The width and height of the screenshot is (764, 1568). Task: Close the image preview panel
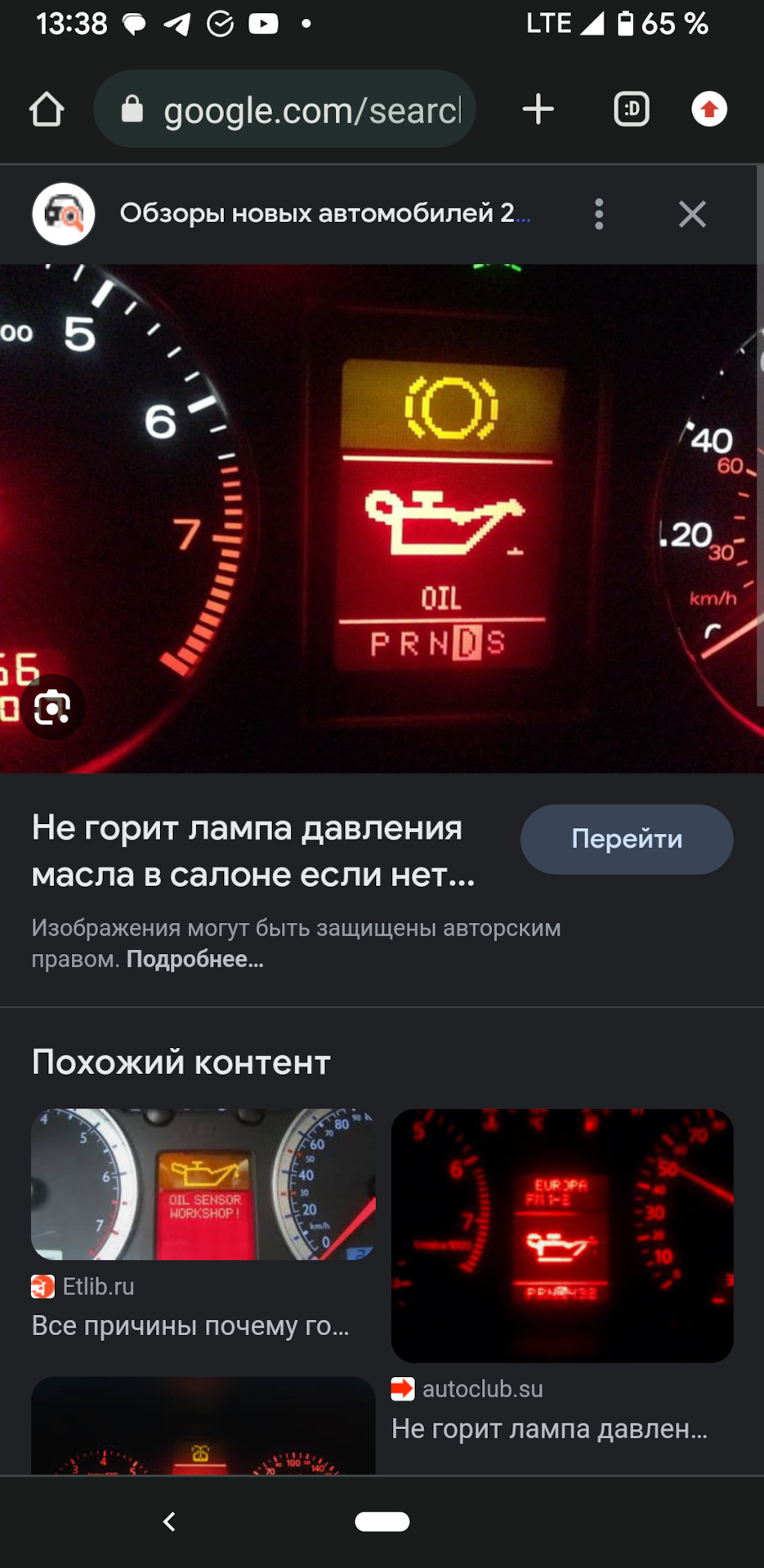coord(691,214)
